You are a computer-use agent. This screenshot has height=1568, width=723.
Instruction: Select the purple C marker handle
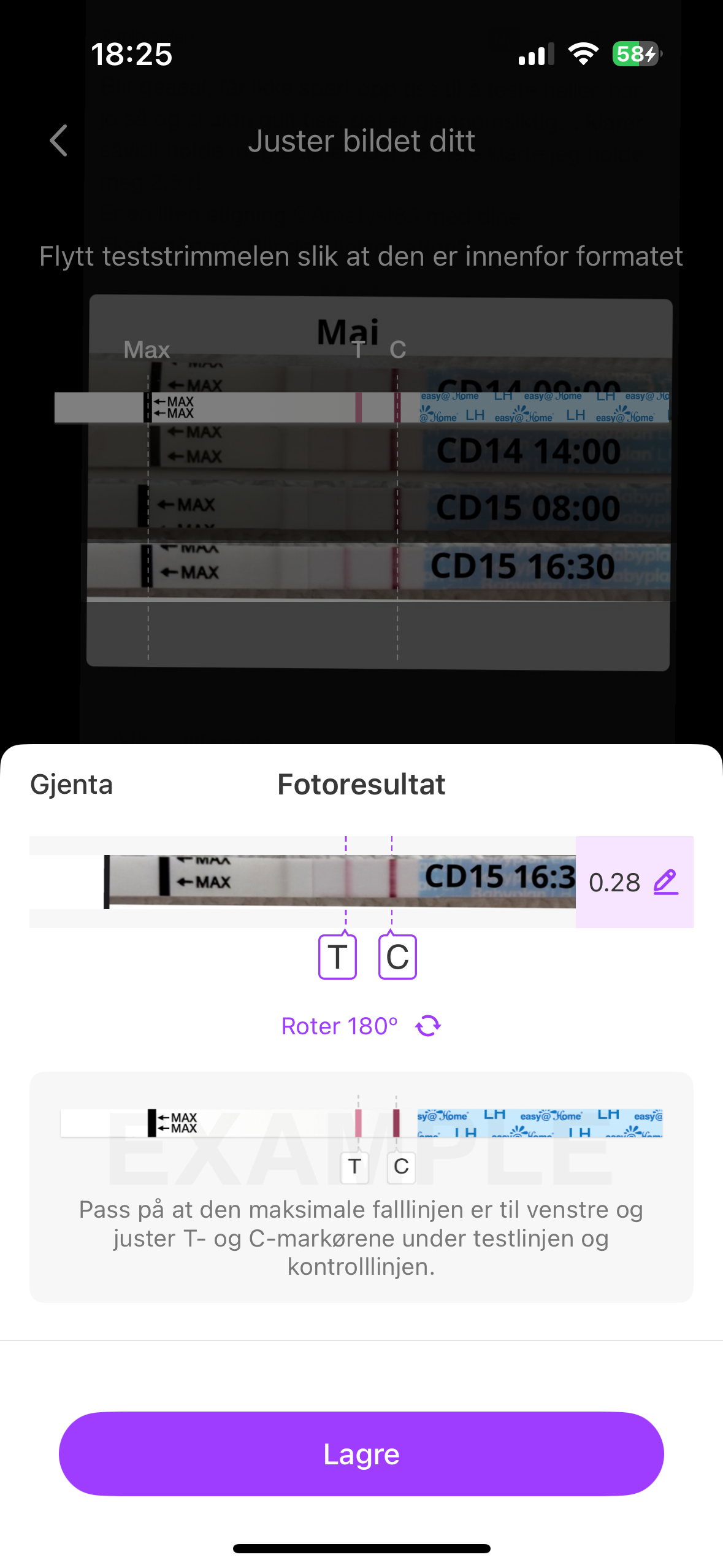pos(397,956)
